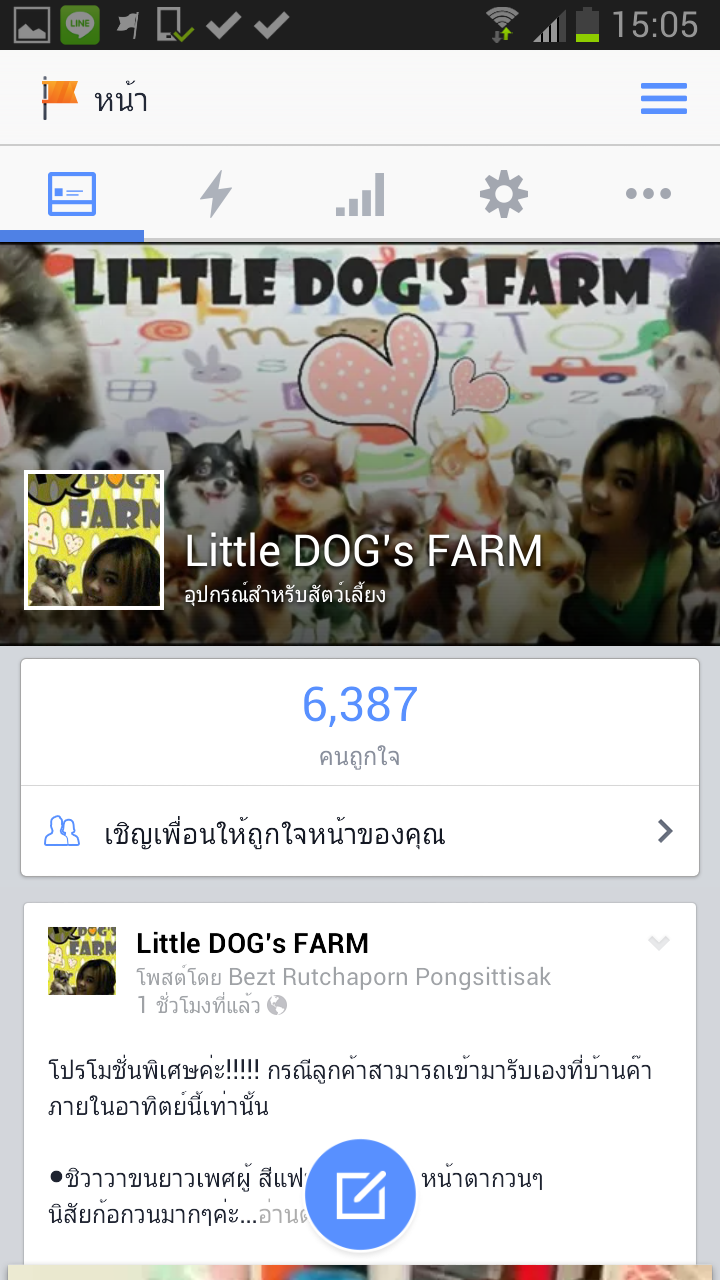
Task: Tap the flag pages icon in header
Action: (60, 98)
